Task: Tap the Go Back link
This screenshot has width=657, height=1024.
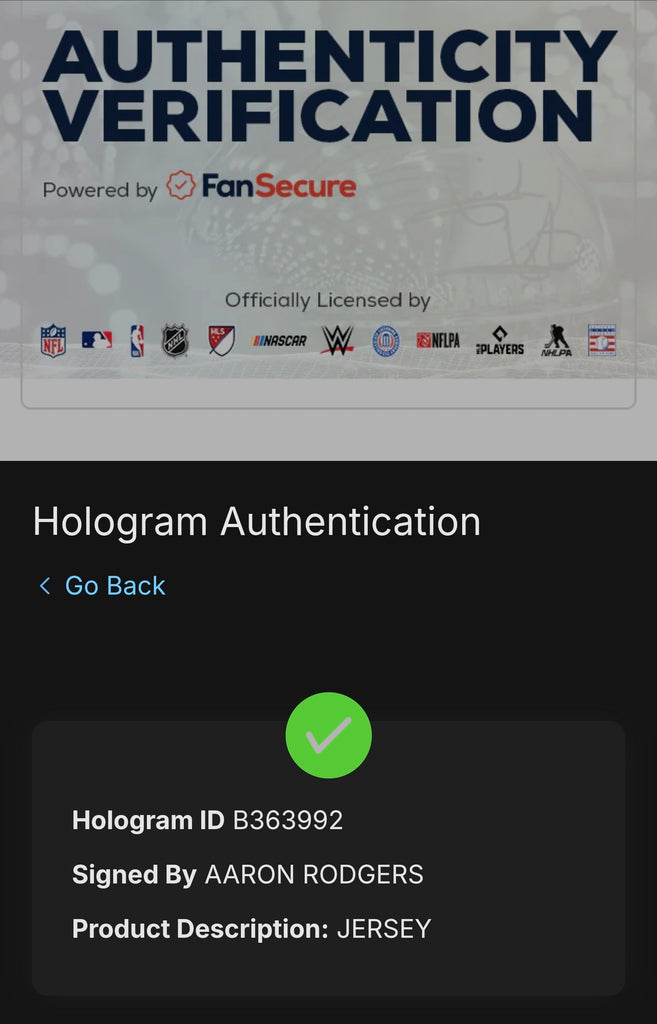Action: [x=102, y=586]
